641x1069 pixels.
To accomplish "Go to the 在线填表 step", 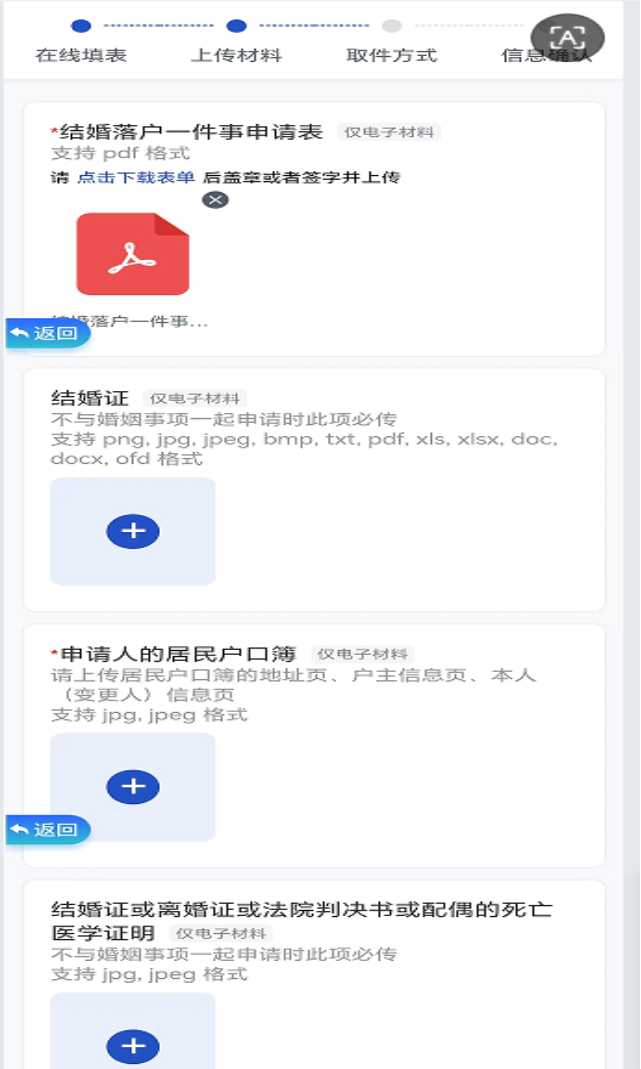I will pyautogui.click(x=81, y=55).
